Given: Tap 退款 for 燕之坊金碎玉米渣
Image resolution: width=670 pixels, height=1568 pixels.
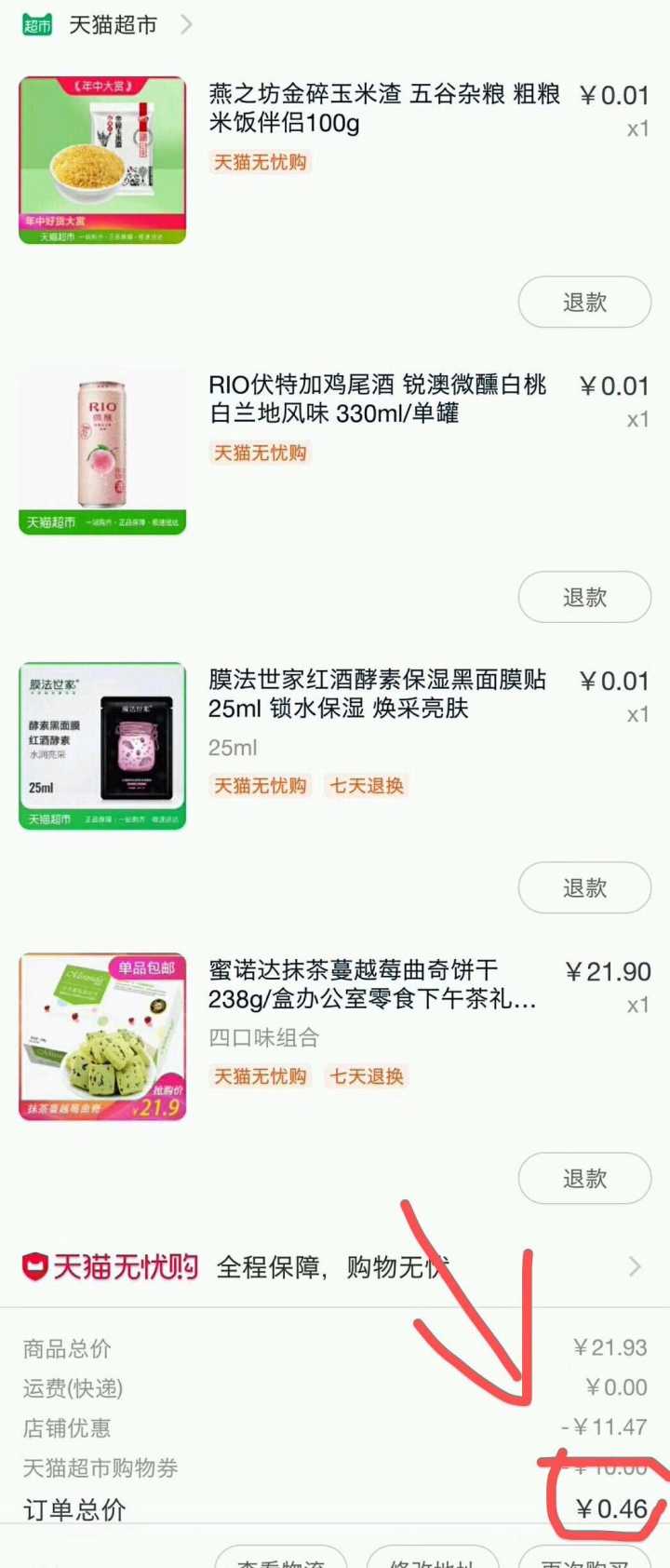Looking at the screenshot, I should click(583, 302).
